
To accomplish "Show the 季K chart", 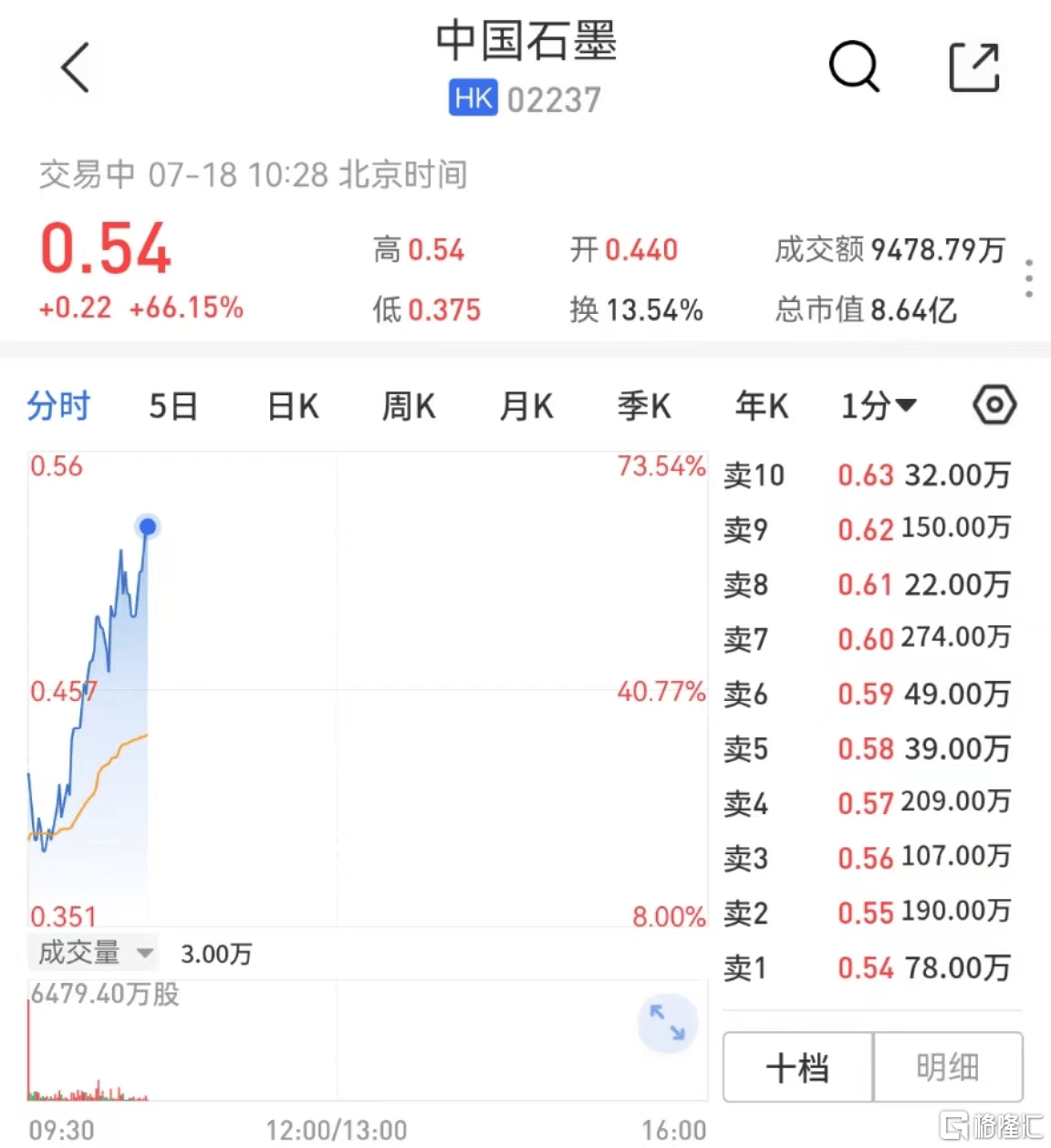I will coord(644,406).
